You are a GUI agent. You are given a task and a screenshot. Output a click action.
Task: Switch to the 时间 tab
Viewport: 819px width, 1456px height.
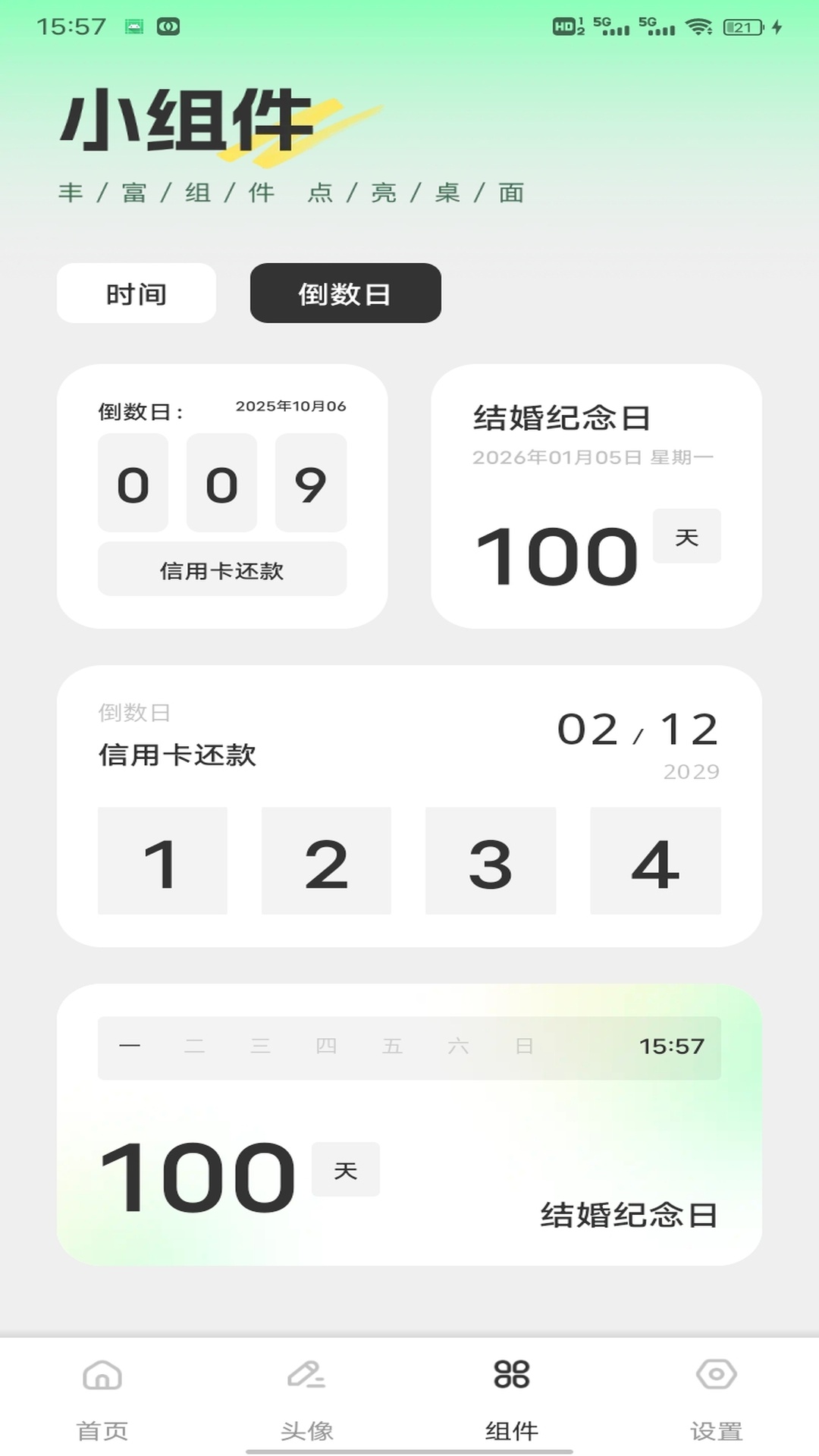tap(136, 293)
